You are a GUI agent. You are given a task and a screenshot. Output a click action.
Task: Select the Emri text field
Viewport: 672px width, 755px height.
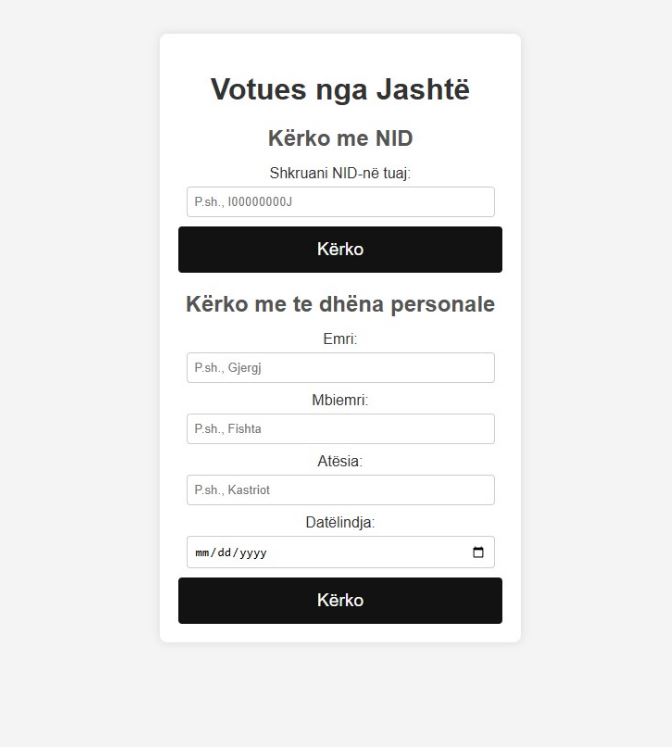tap(340, 368)
